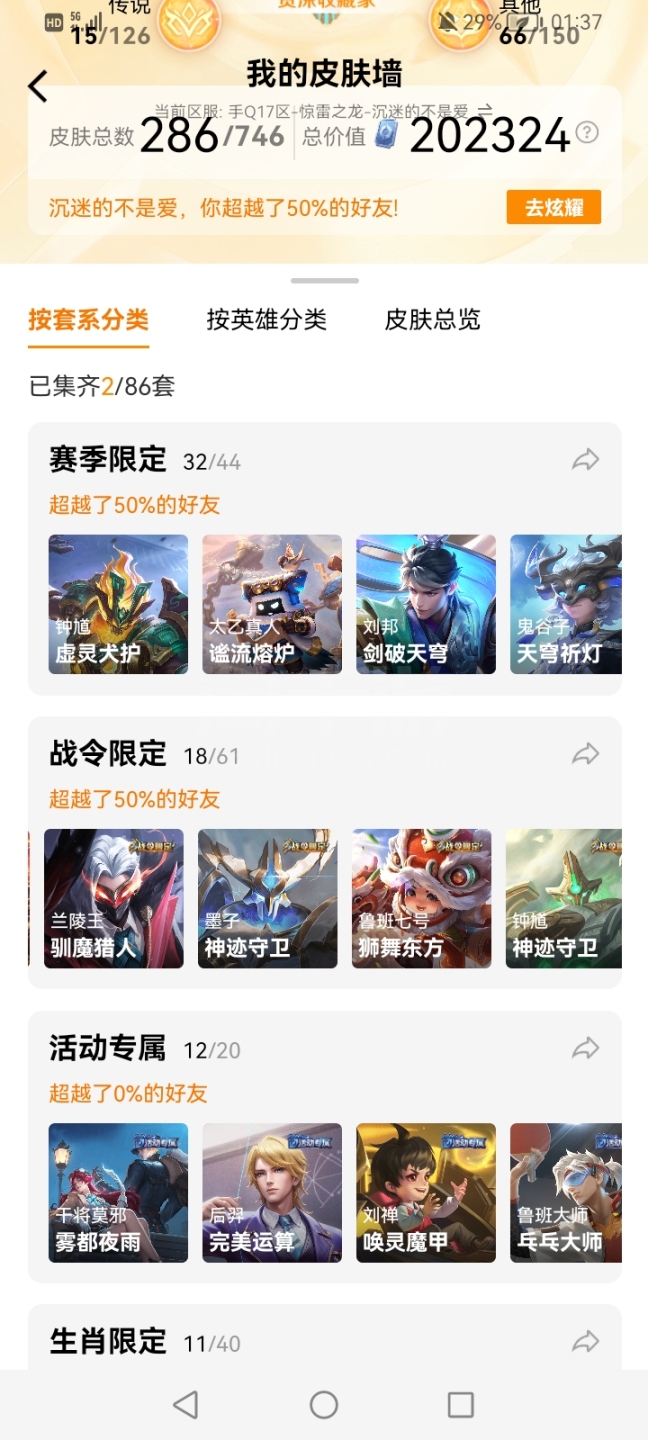Open 鲁班七号 狮舞东方 skin
The height and width of the screenshot is (1440, 648).
click(421, 898)
